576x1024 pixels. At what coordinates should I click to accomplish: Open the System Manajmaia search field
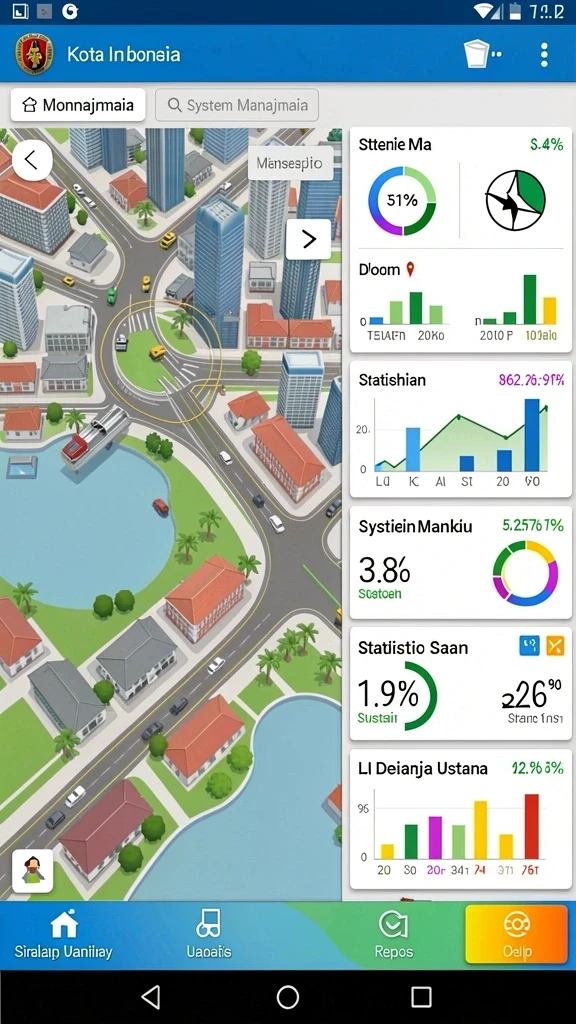(x=237, y=104)
